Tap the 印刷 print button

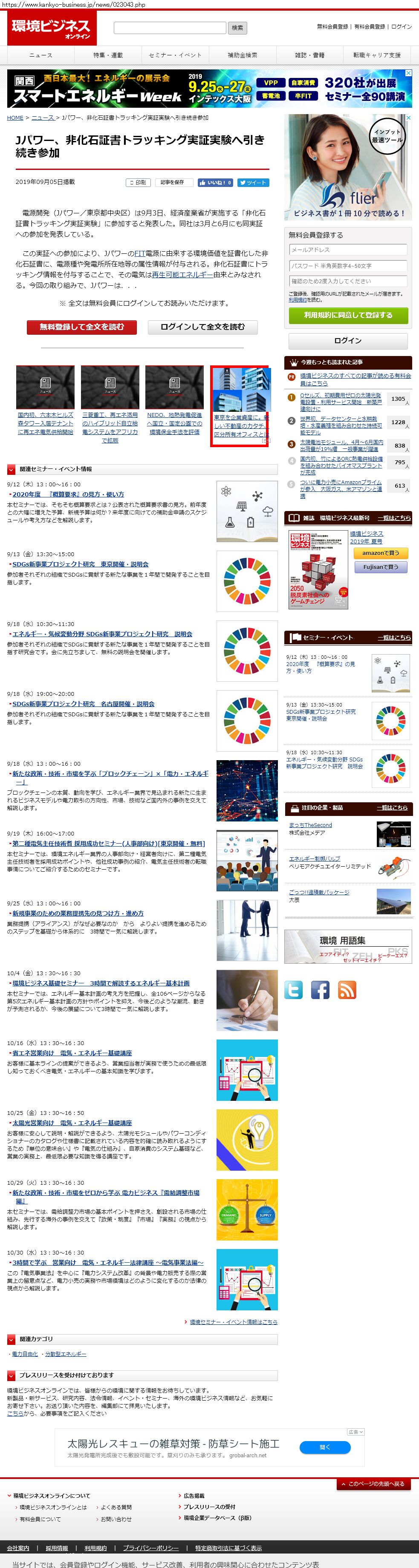coord(138,182)
